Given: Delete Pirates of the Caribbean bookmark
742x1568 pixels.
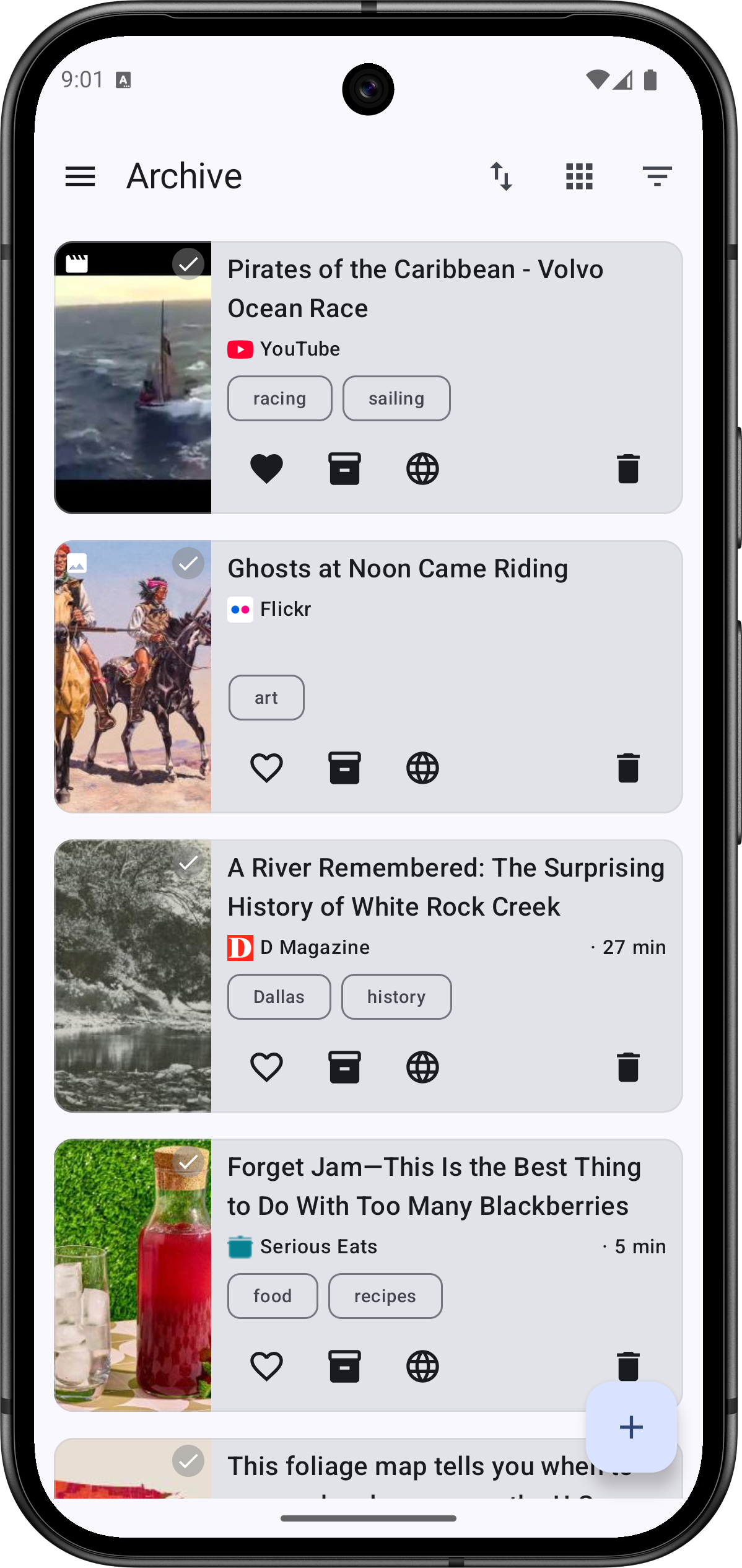Looking at the screenshot, I should (x=628, y=468).
